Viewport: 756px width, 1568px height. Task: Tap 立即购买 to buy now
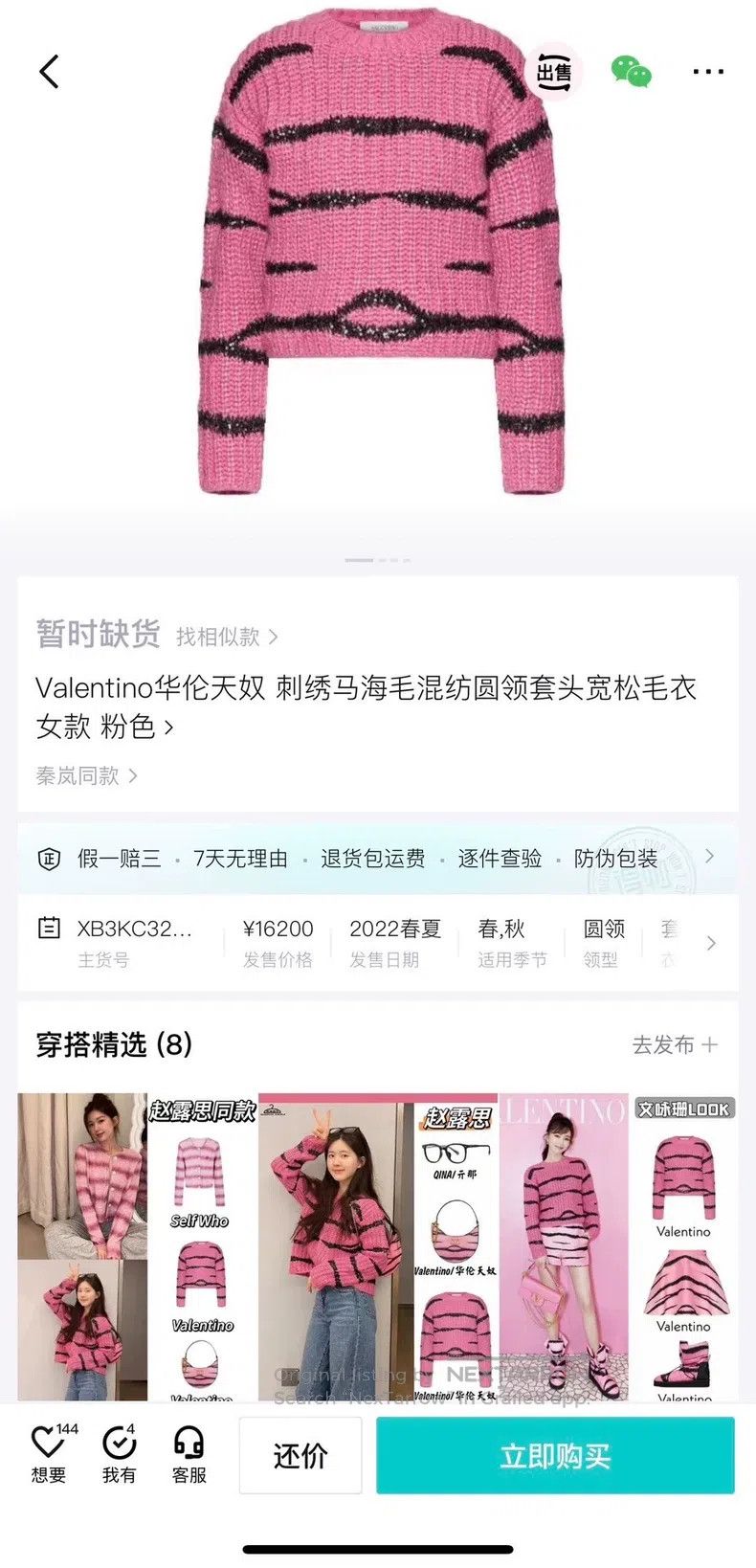click(x=555, y=1456)
